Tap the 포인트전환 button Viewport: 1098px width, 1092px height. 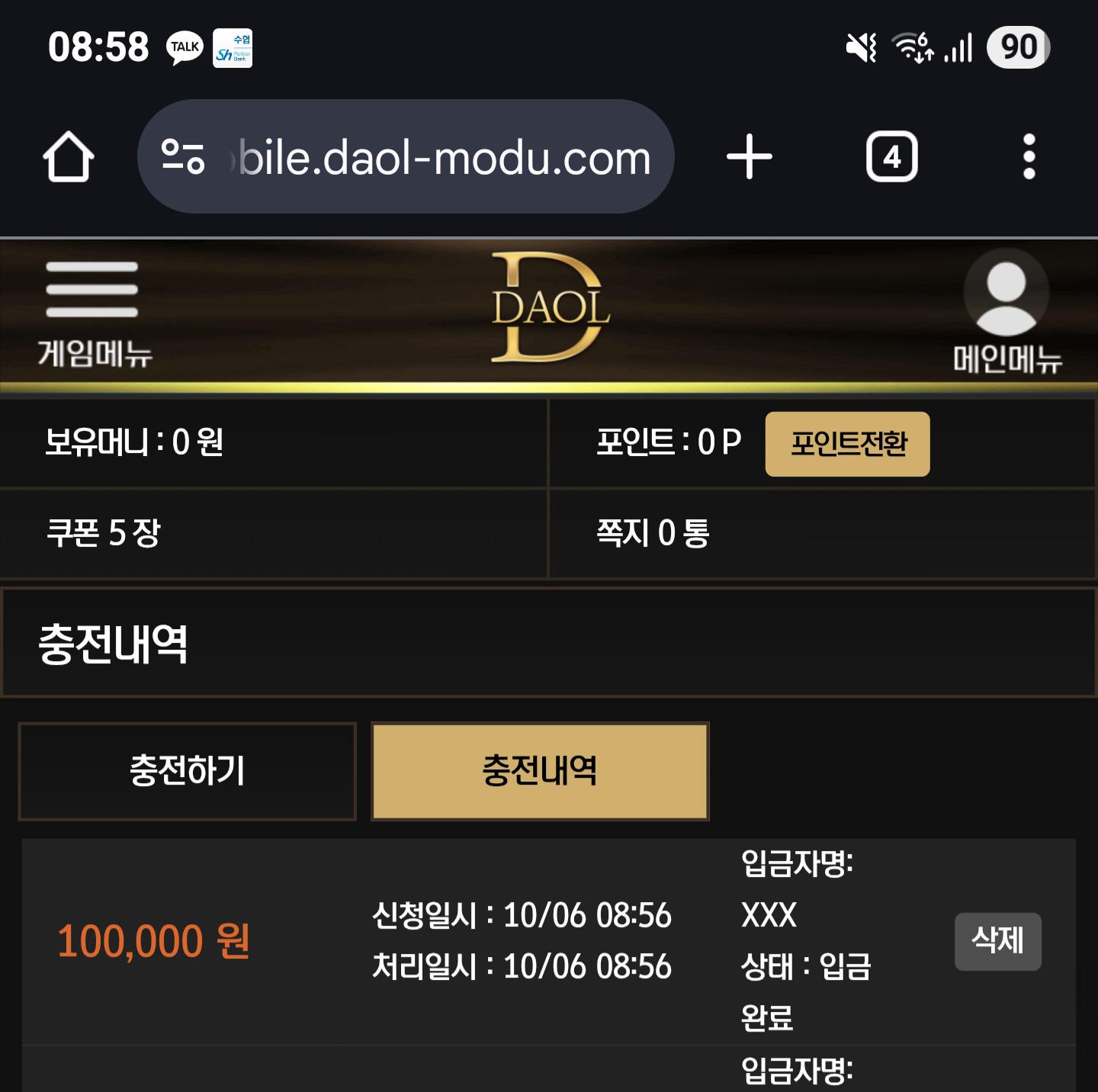(x=847, y=444)
